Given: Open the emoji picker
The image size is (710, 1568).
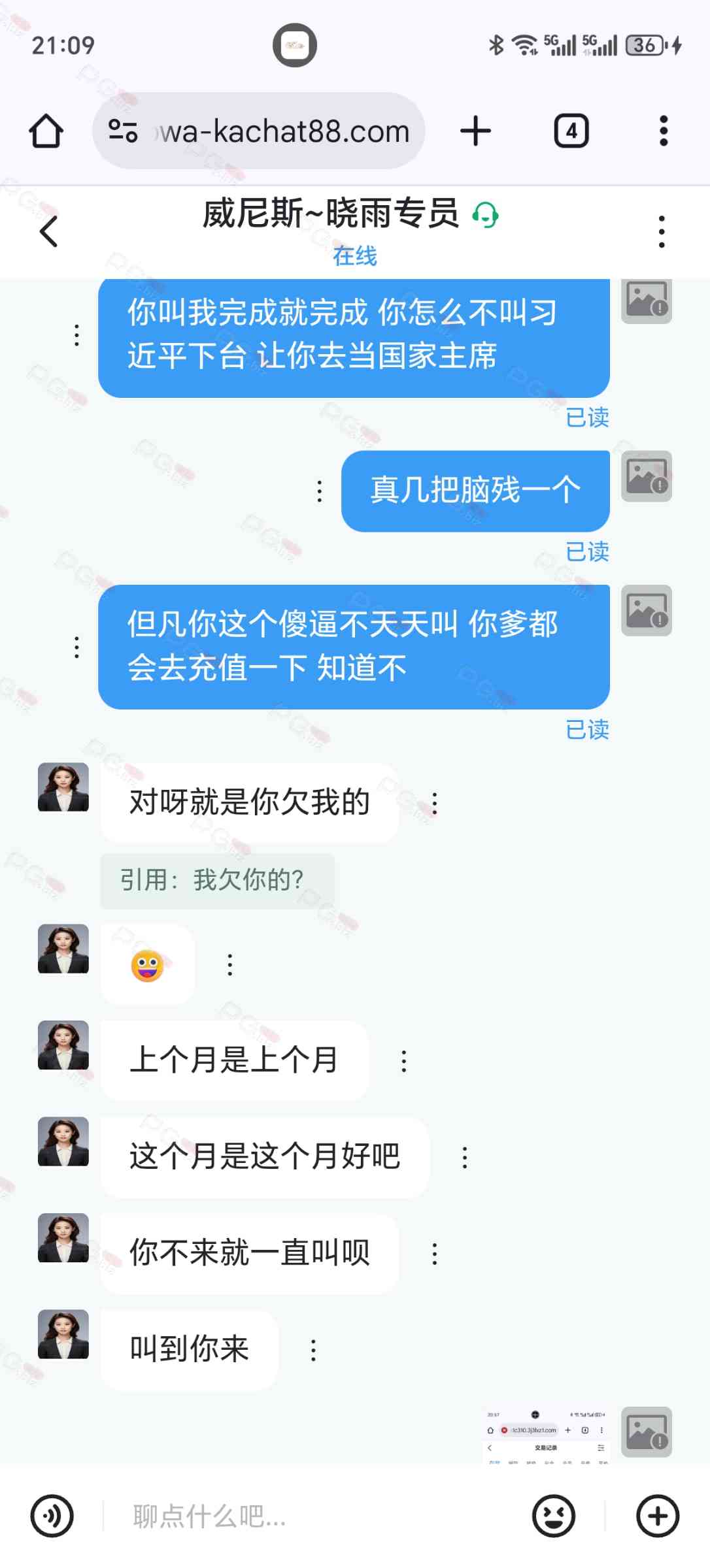Looking at the screenshot, I should click(x=554, y=1516).
